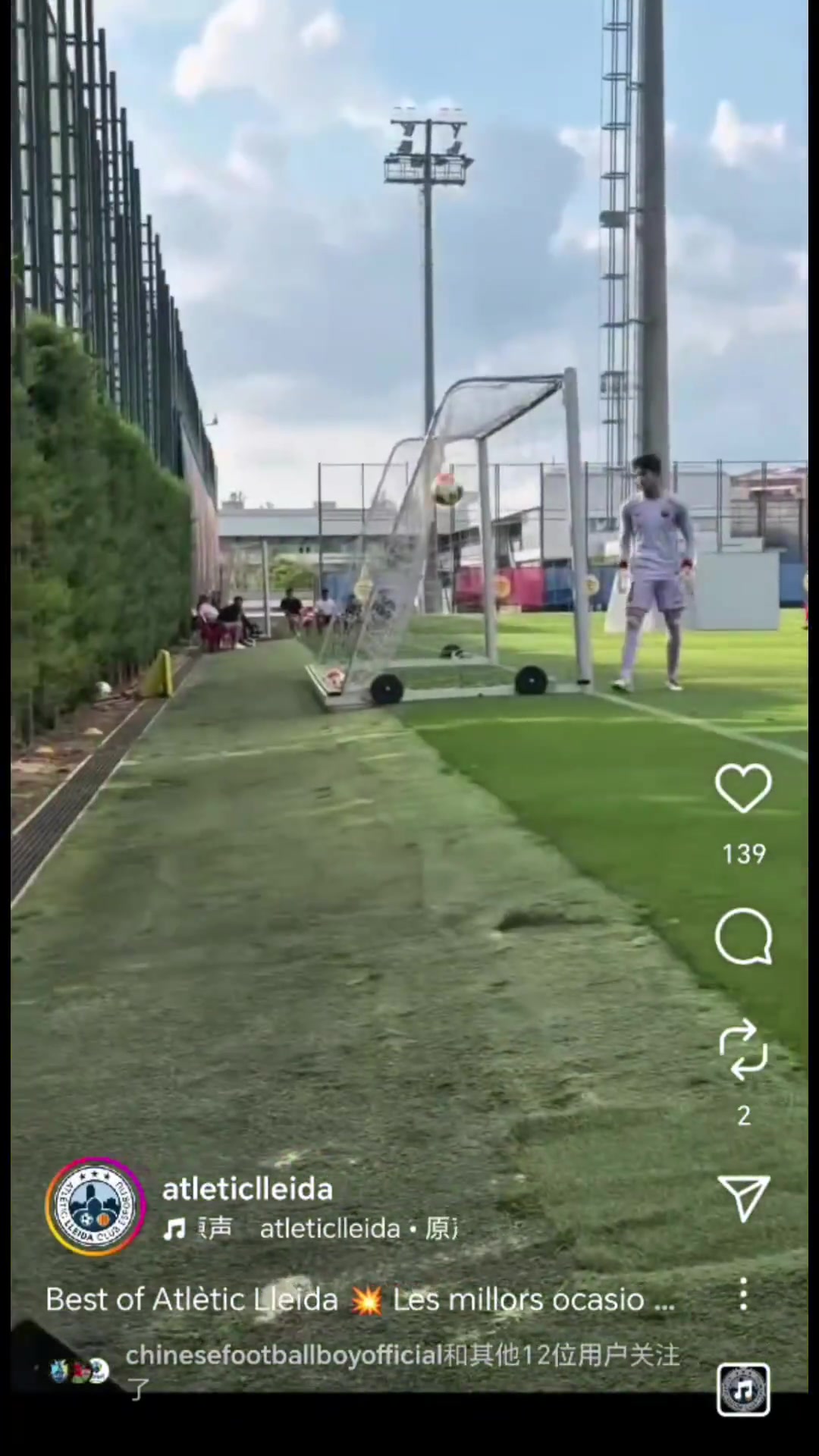Like this Atlètic Lleida reel
This screenshot has height=1456, width=819.
tap(743, 789)
